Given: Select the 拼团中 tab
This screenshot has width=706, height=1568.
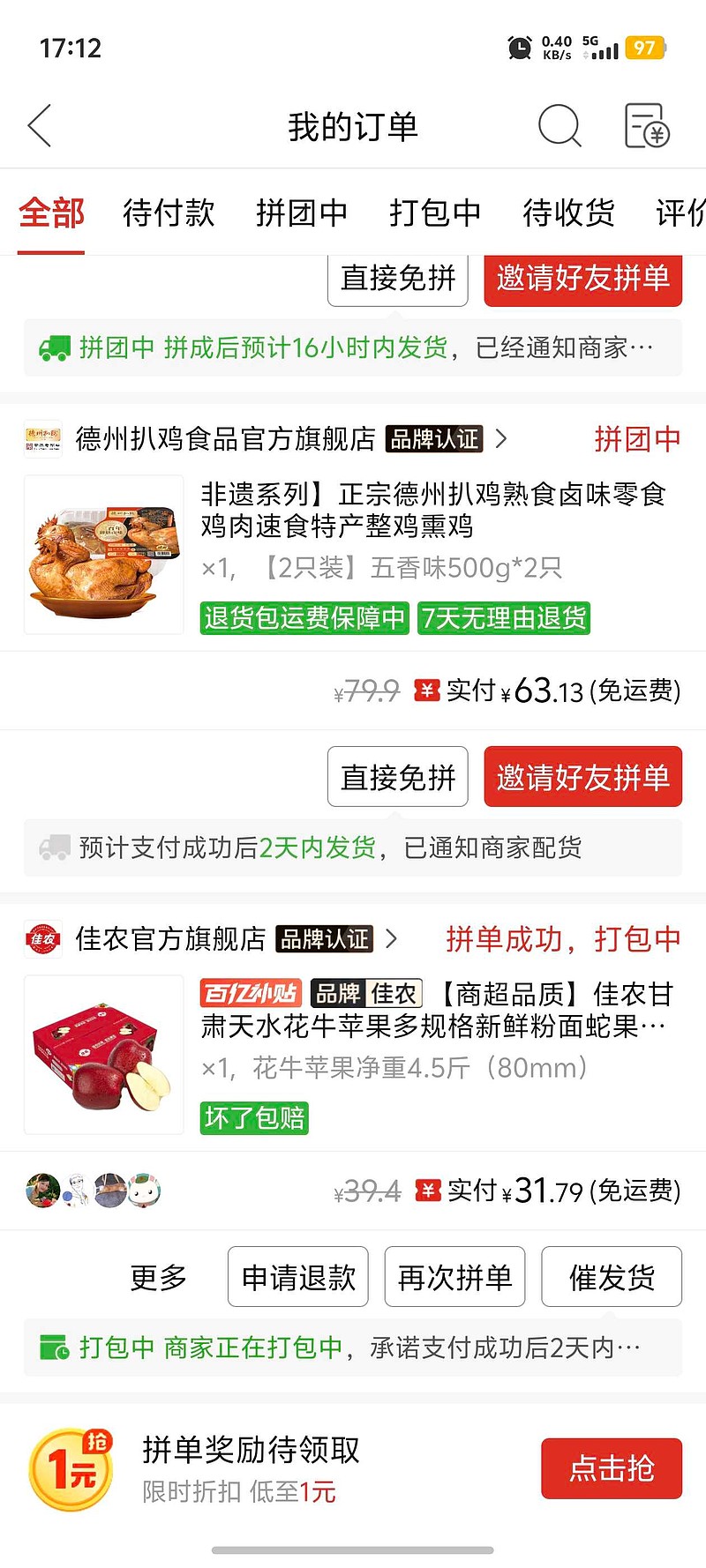Looking at the screenshot, I should coord(302,213).
